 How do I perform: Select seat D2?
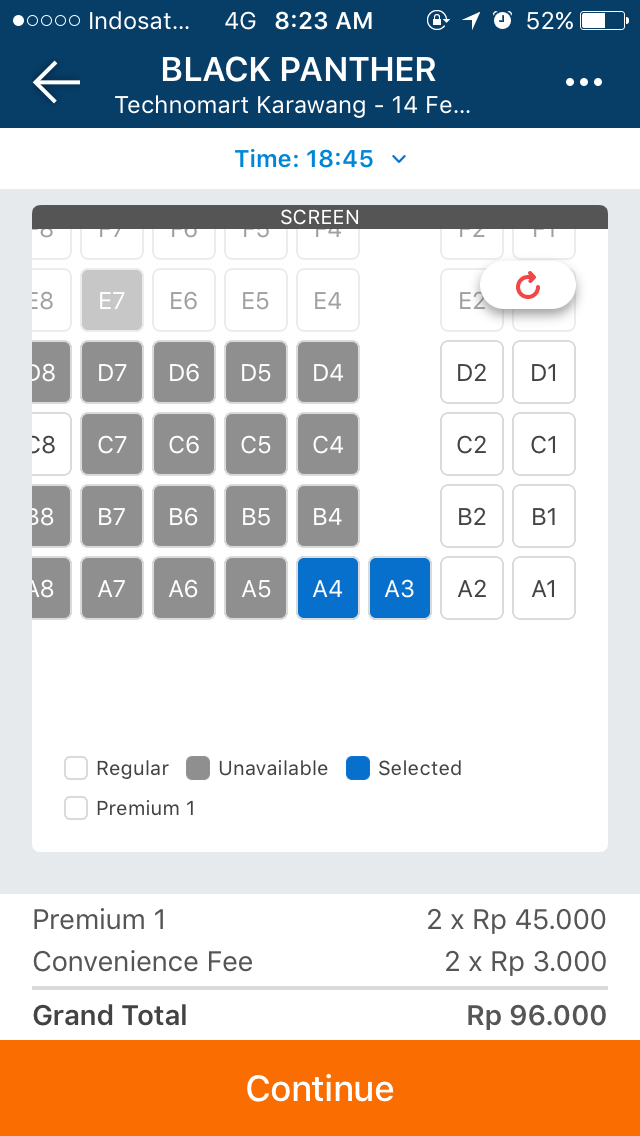click(472, 372)
